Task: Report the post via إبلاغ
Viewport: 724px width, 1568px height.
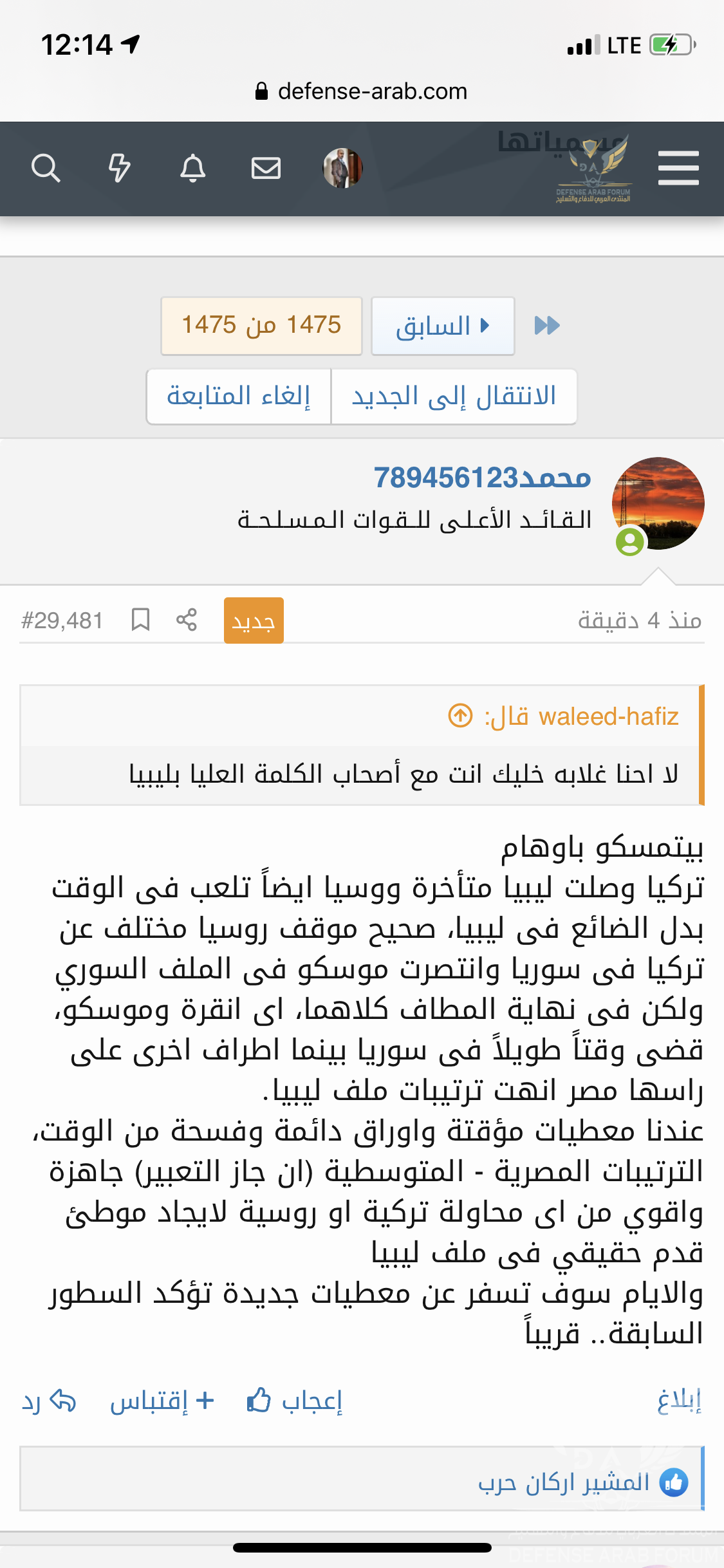Action: click(679, 1401)
